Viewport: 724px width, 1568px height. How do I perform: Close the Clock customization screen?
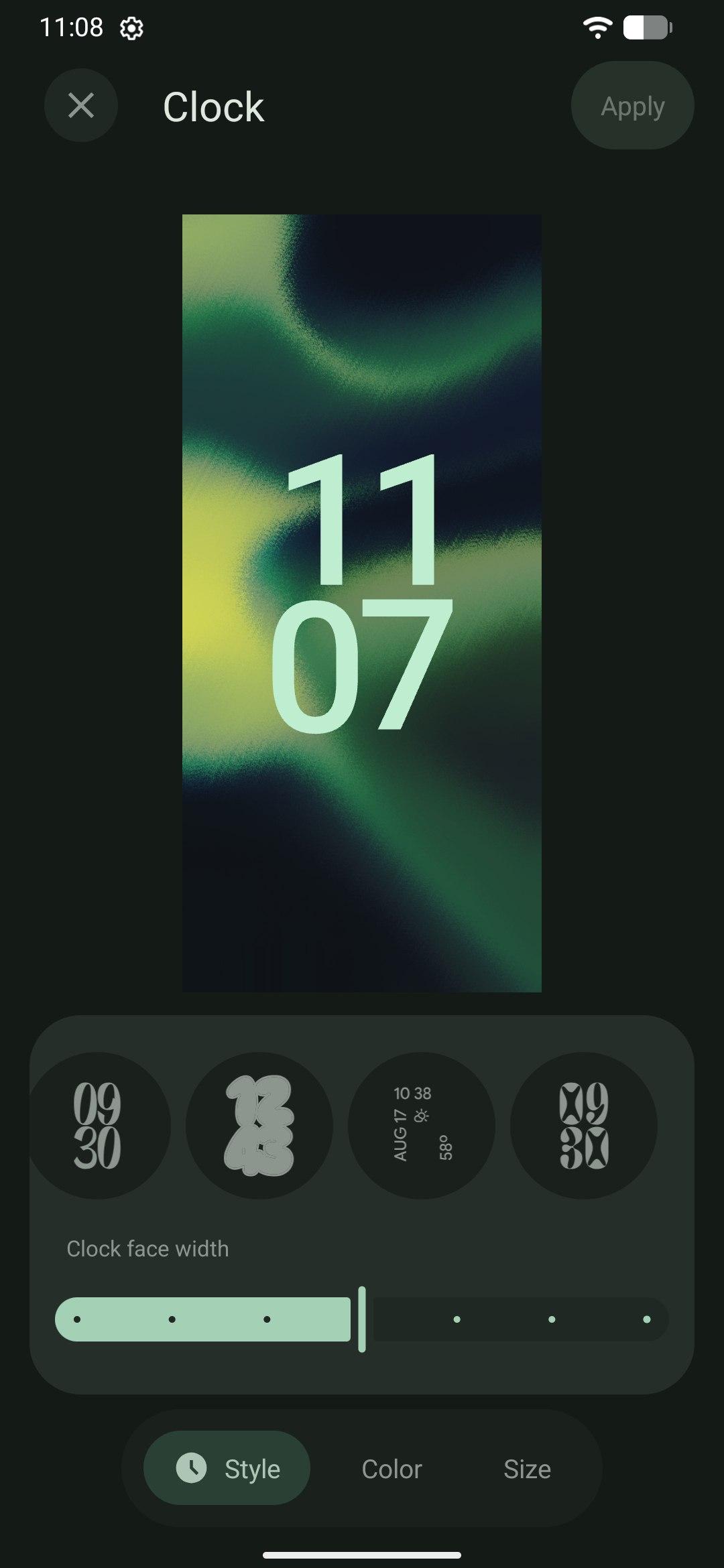[81, 105]
